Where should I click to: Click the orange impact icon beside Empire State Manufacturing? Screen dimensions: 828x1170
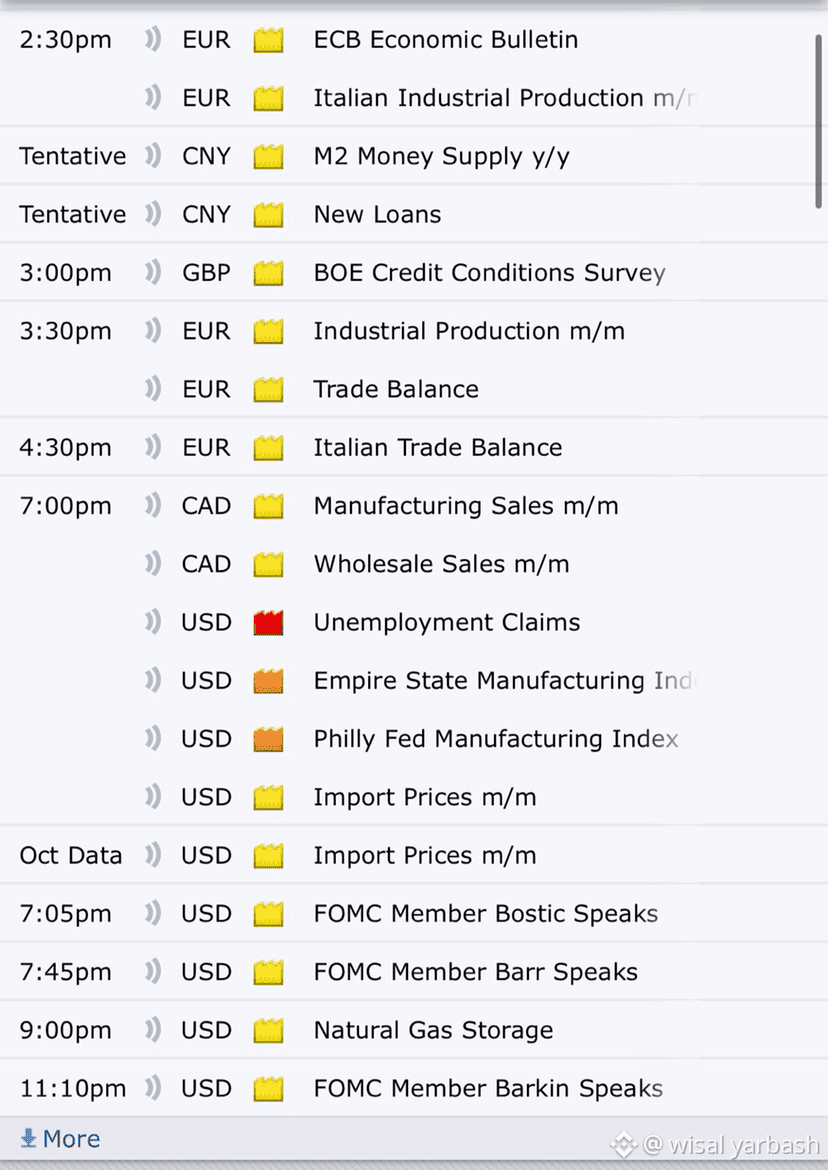pos(268,680)
